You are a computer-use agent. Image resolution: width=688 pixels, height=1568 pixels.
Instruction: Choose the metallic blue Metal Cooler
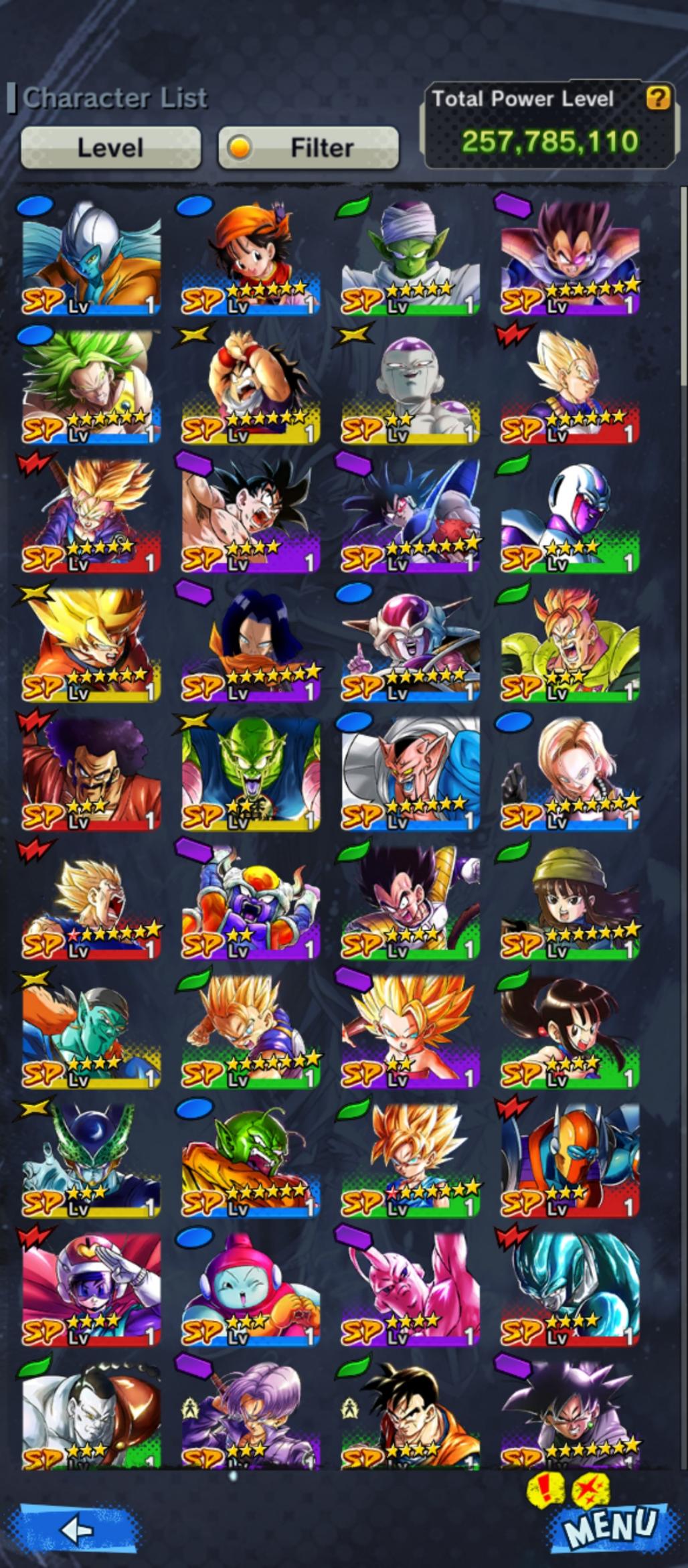[570, 1290]
